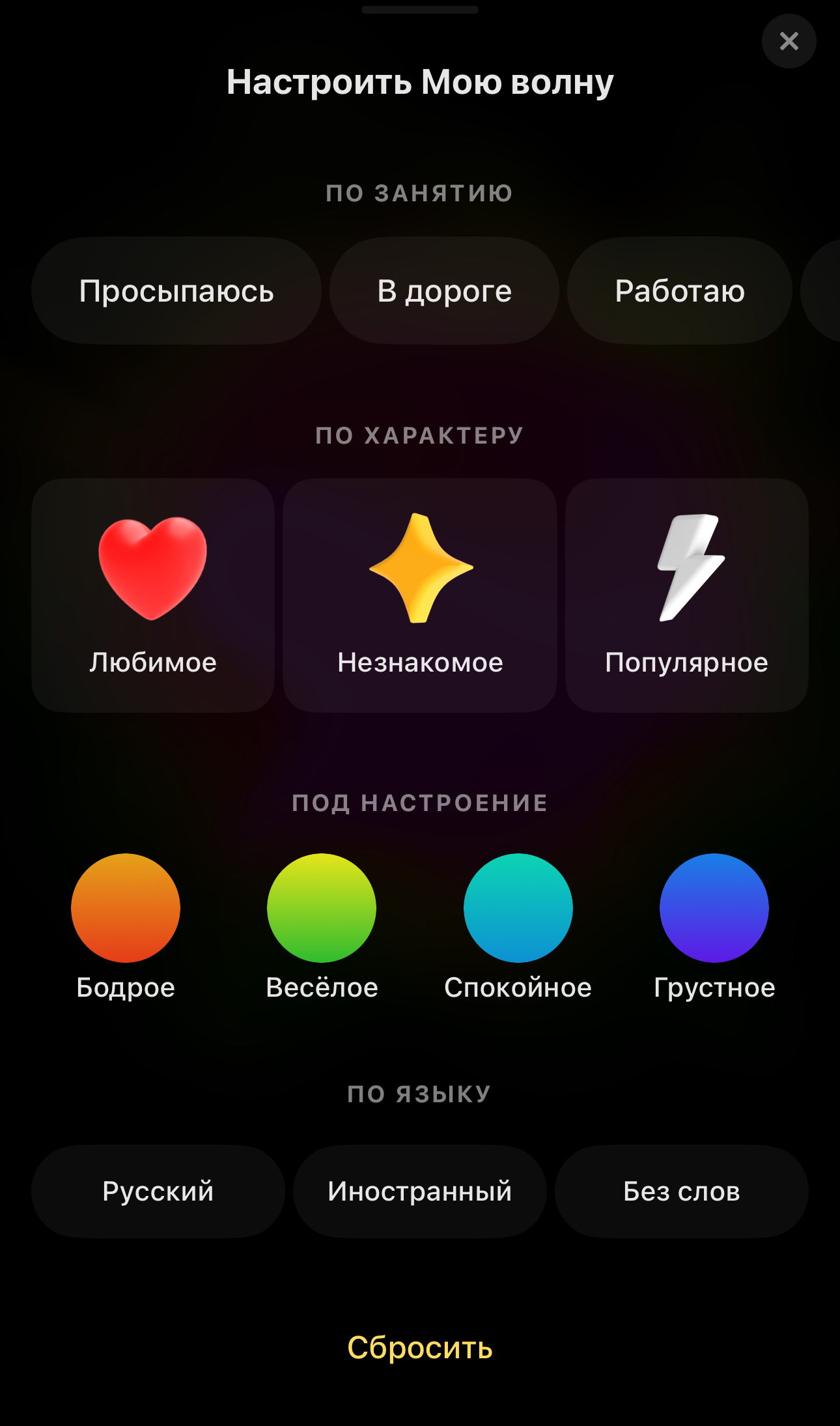Choose the В дороге activity chip
The image size is (840, 1426).
[x=444, y=291]
